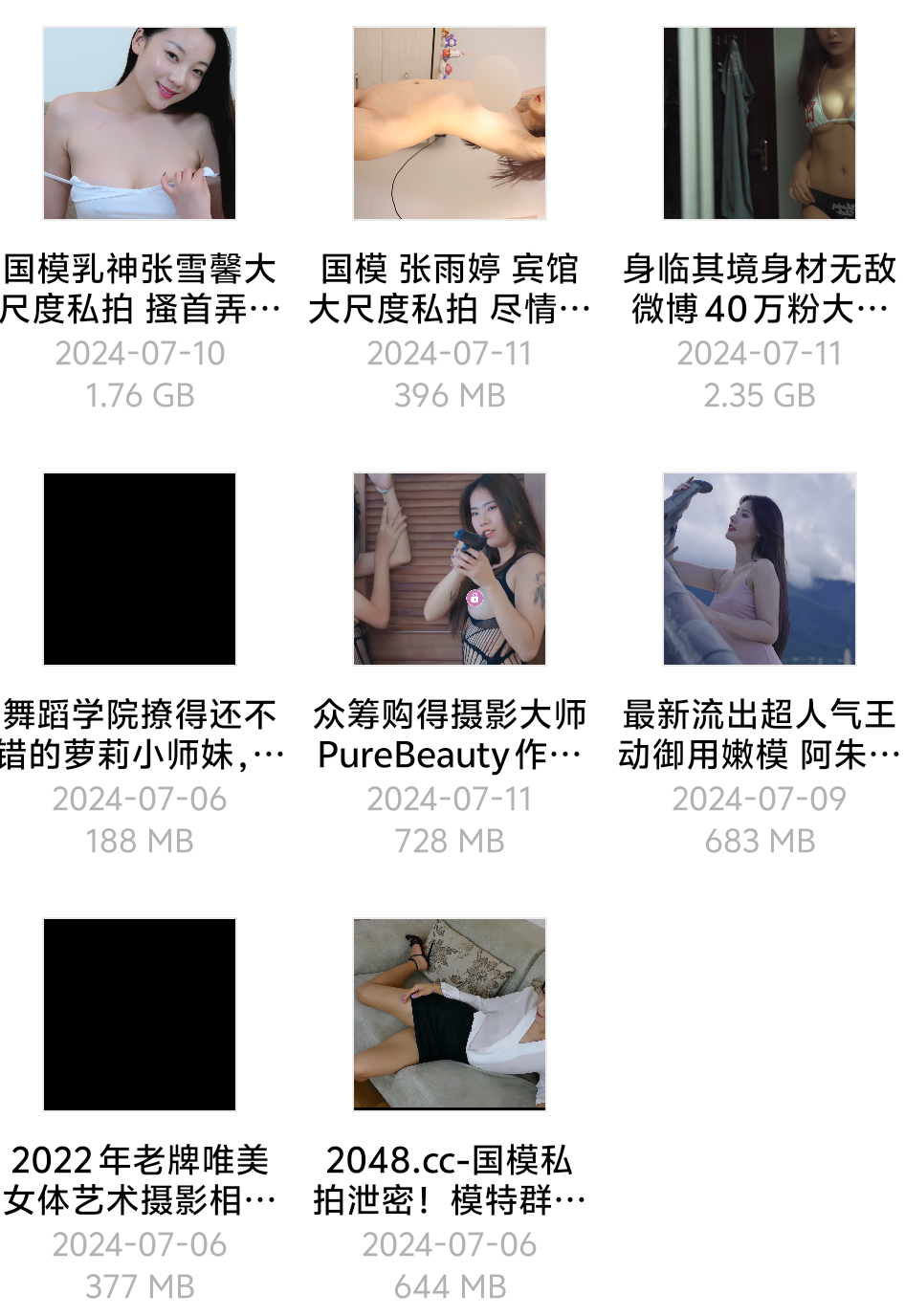Viewport: 905px width, 1316px height.
Task: Open the 2.35 GB item dated 2024-07-11
Action: click(x=760, y=124)
